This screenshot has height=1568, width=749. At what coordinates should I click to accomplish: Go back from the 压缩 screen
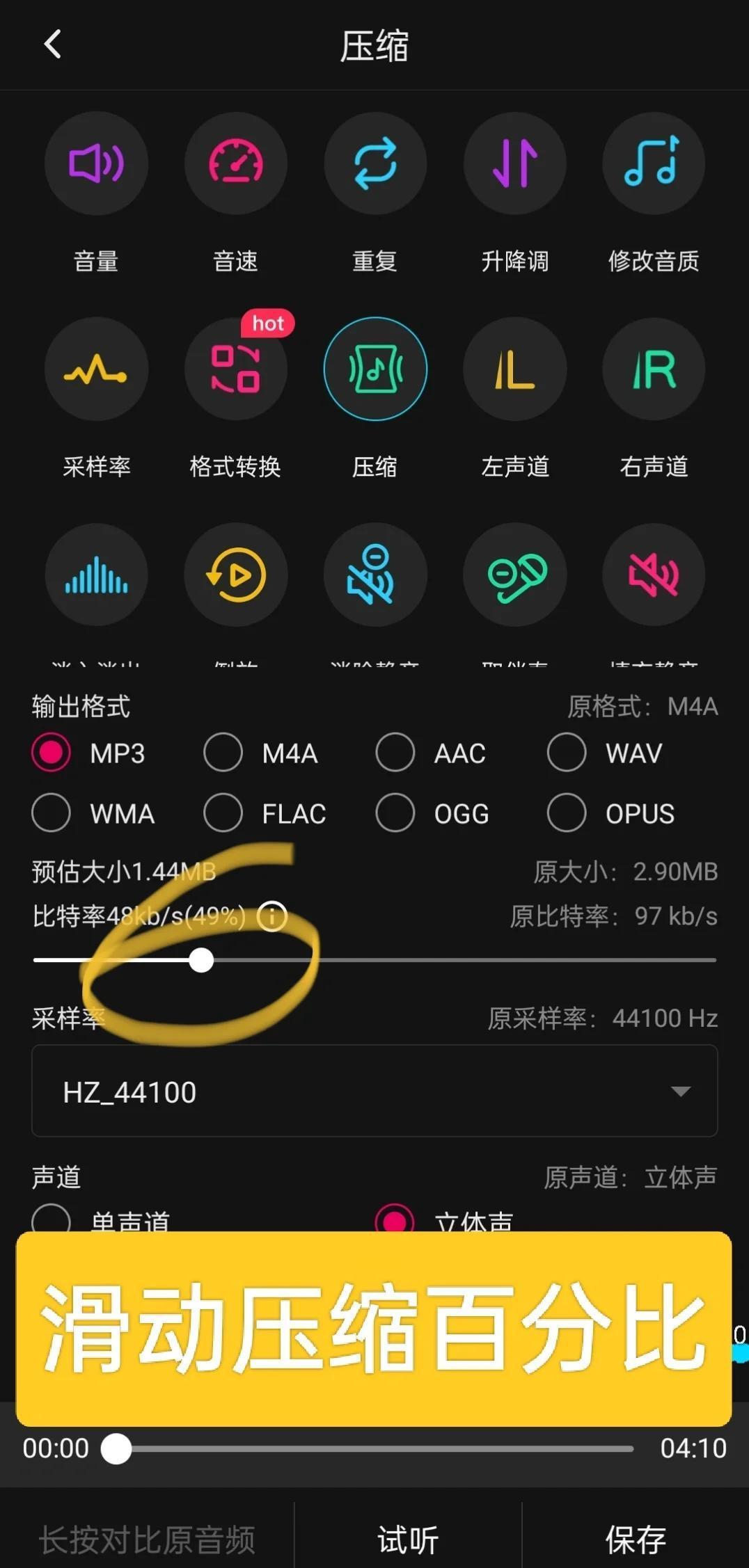tap(53, 45)
